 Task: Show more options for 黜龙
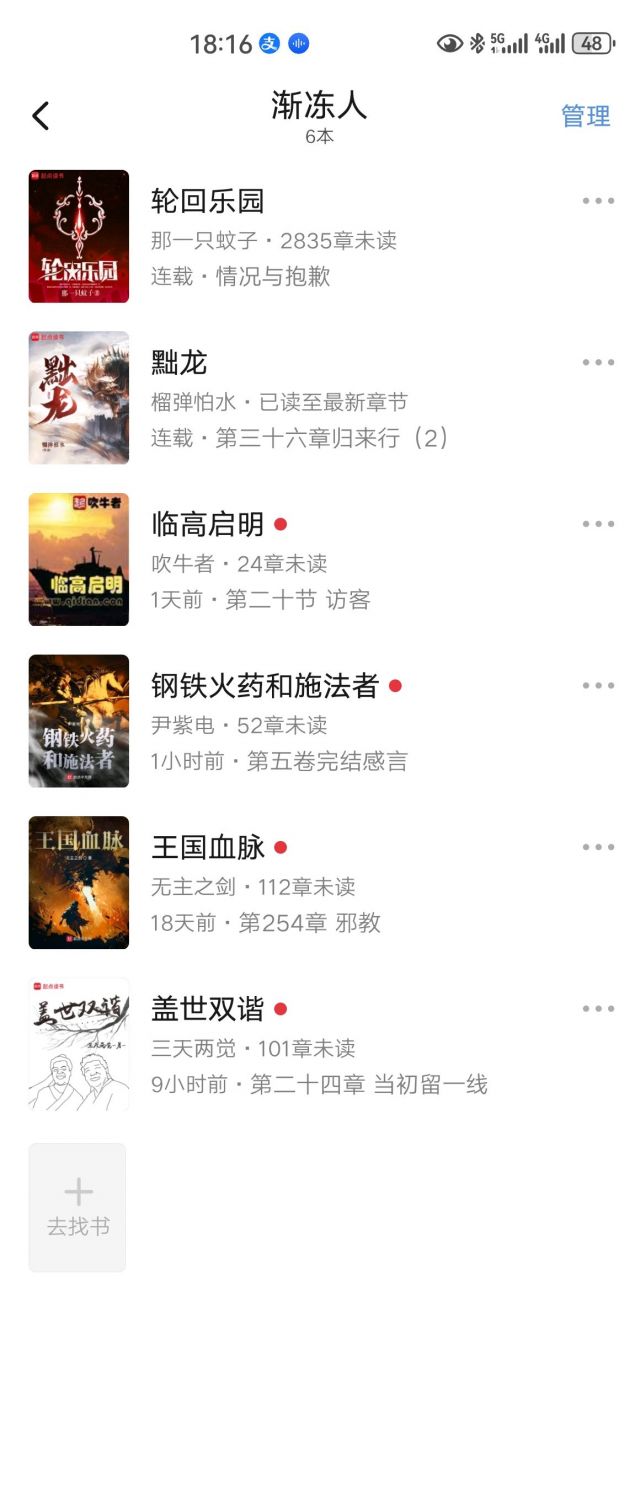click(598, 363)
